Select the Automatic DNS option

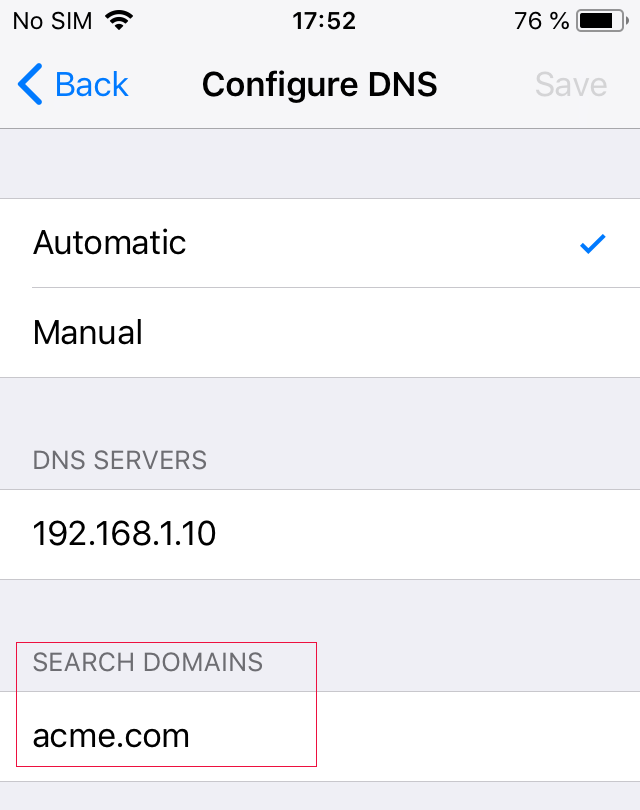click(110, 243)
